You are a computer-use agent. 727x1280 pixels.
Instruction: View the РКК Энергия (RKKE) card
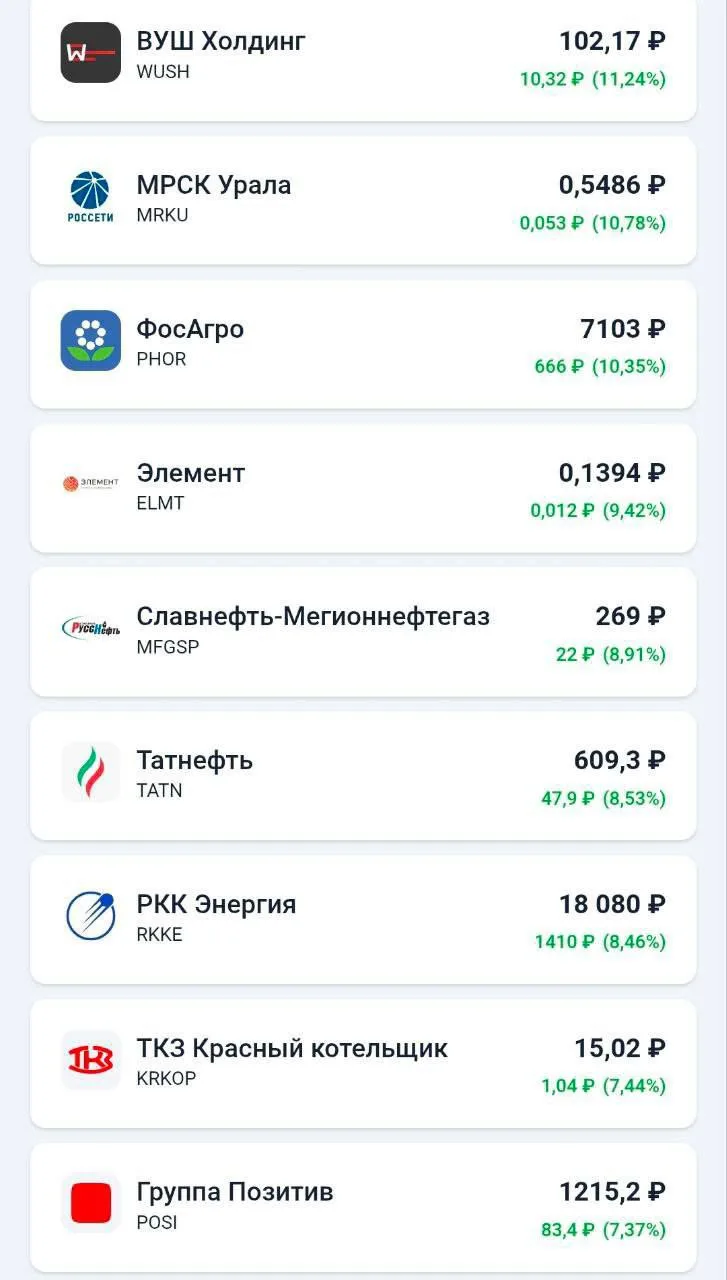(x=363, y=918)
